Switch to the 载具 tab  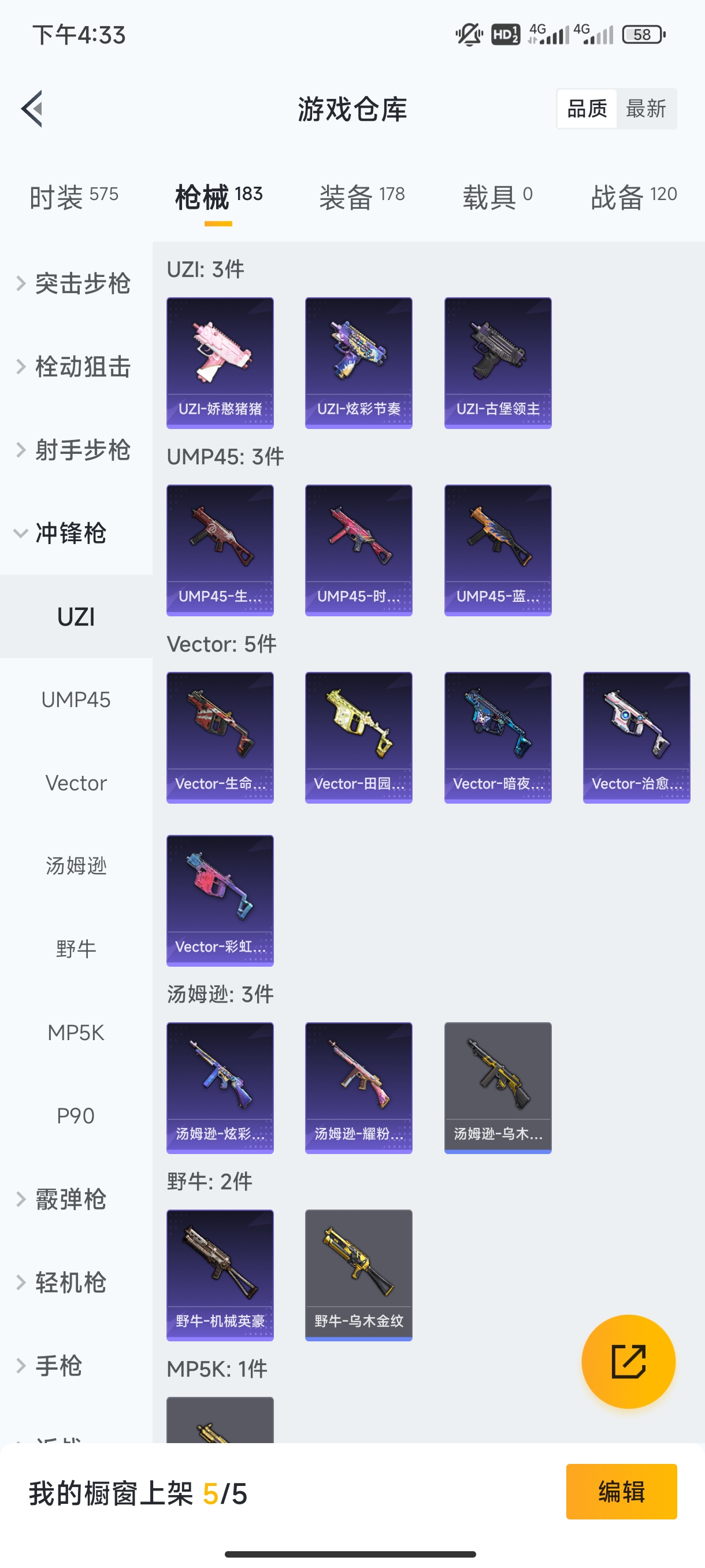(x=497, y=197)
